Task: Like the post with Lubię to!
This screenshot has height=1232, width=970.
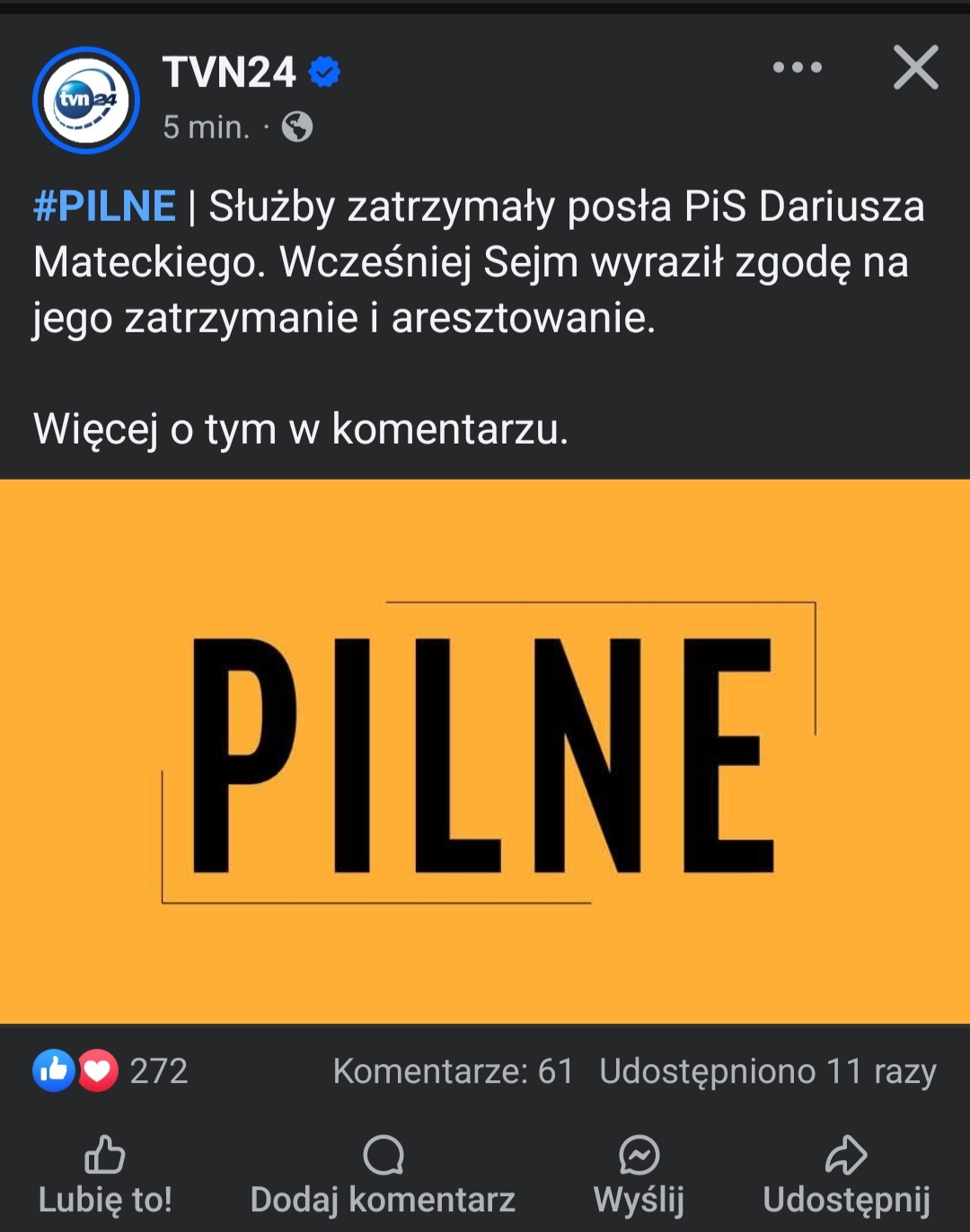Action: [x=105, y=1176]
